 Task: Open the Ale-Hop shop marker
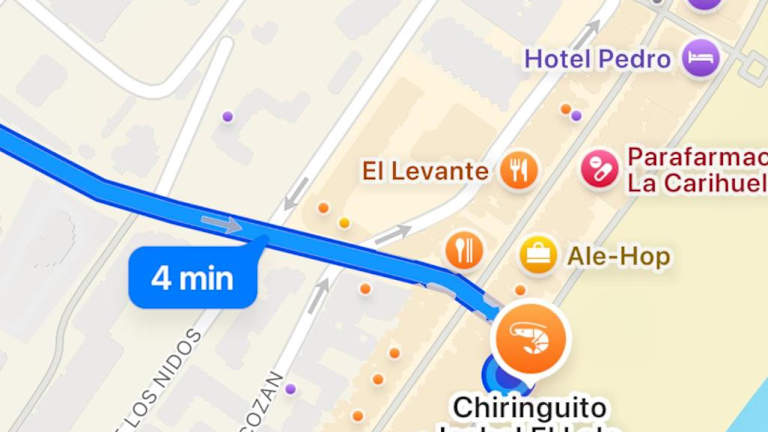pos(538,256)
